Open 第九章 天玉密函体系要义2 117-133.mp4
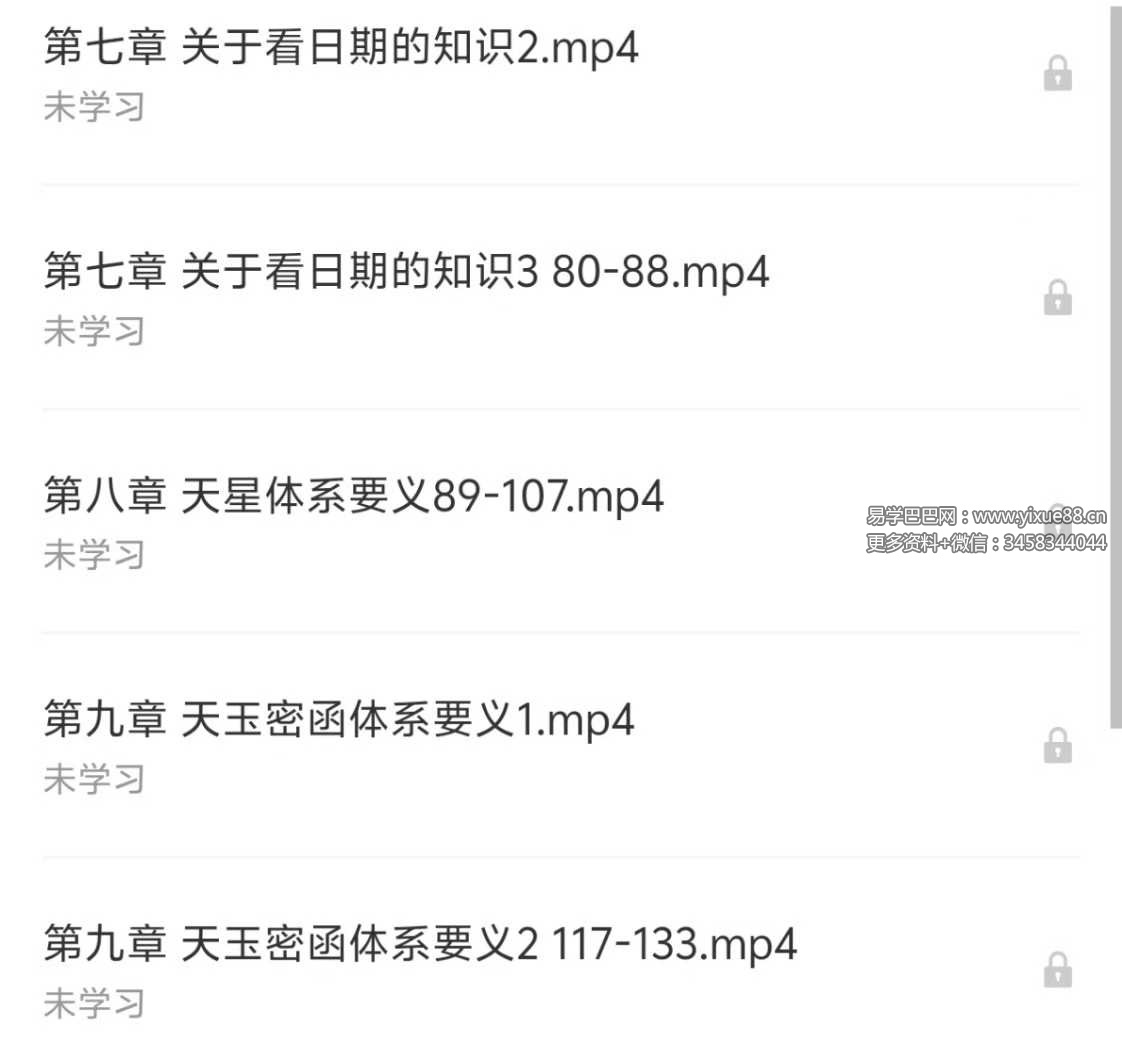 [x=420, y=945]
